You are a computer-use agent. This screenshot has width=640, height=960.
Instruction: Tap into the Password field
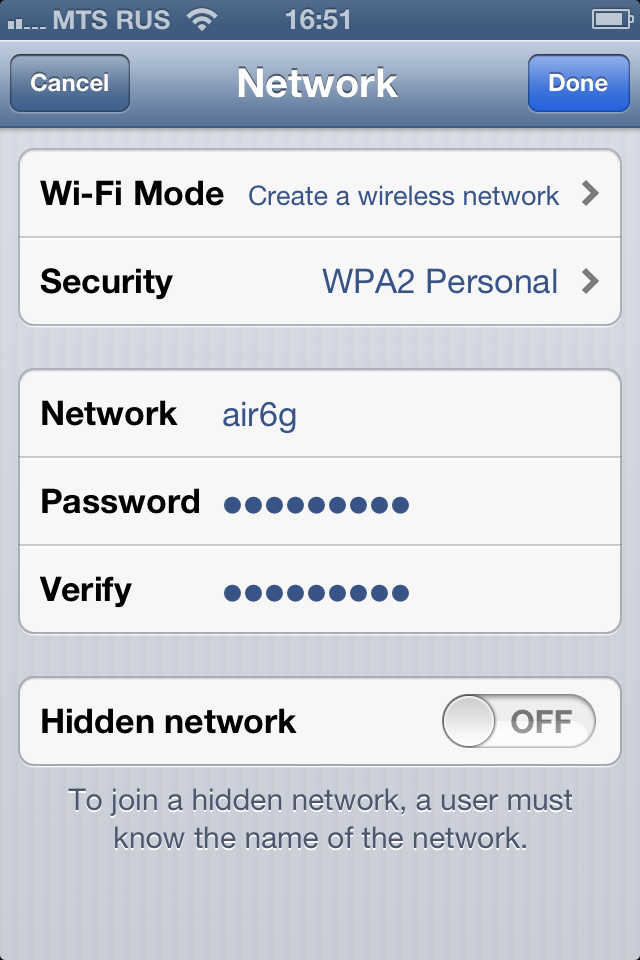pos(400,502)
